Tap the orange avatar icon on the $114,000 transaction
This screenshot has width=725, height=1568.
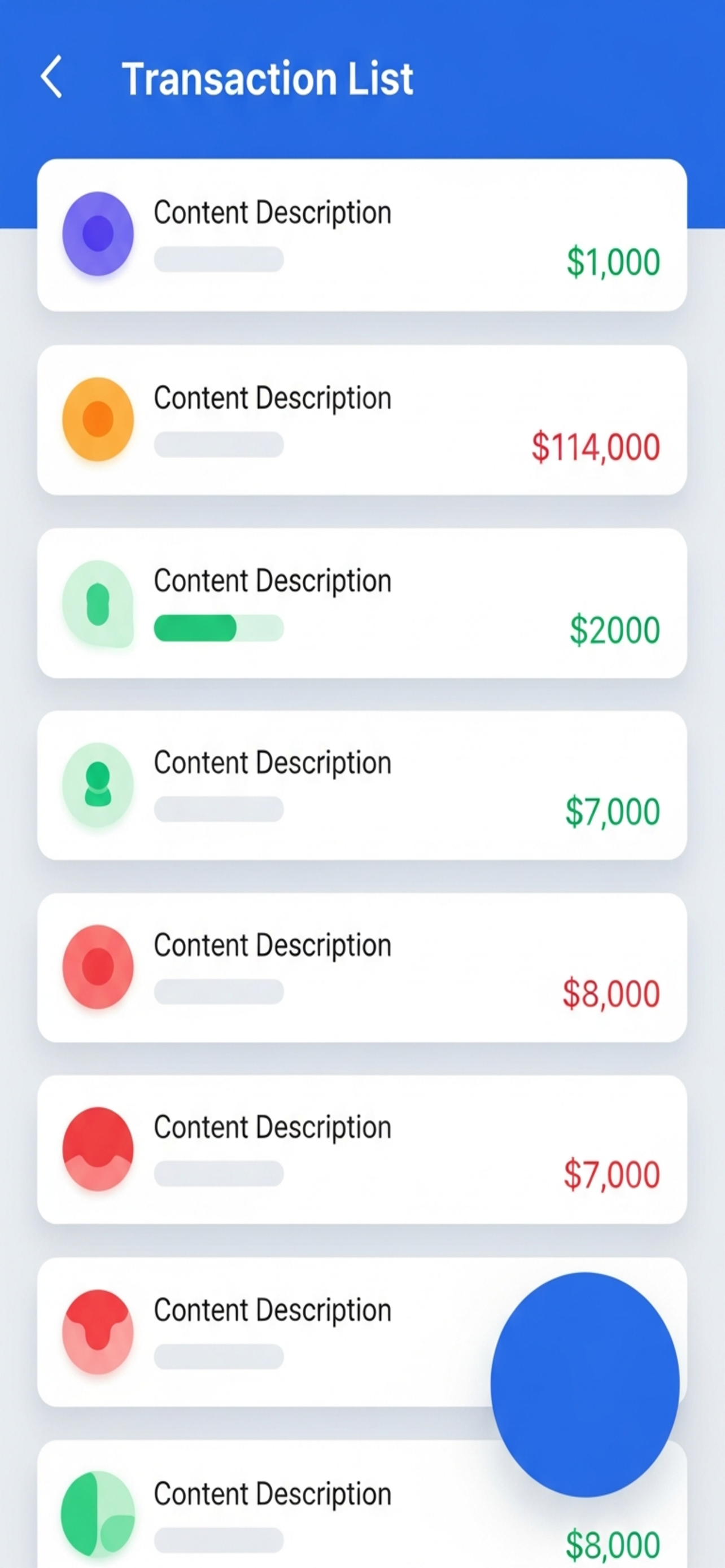coord(98,418)
